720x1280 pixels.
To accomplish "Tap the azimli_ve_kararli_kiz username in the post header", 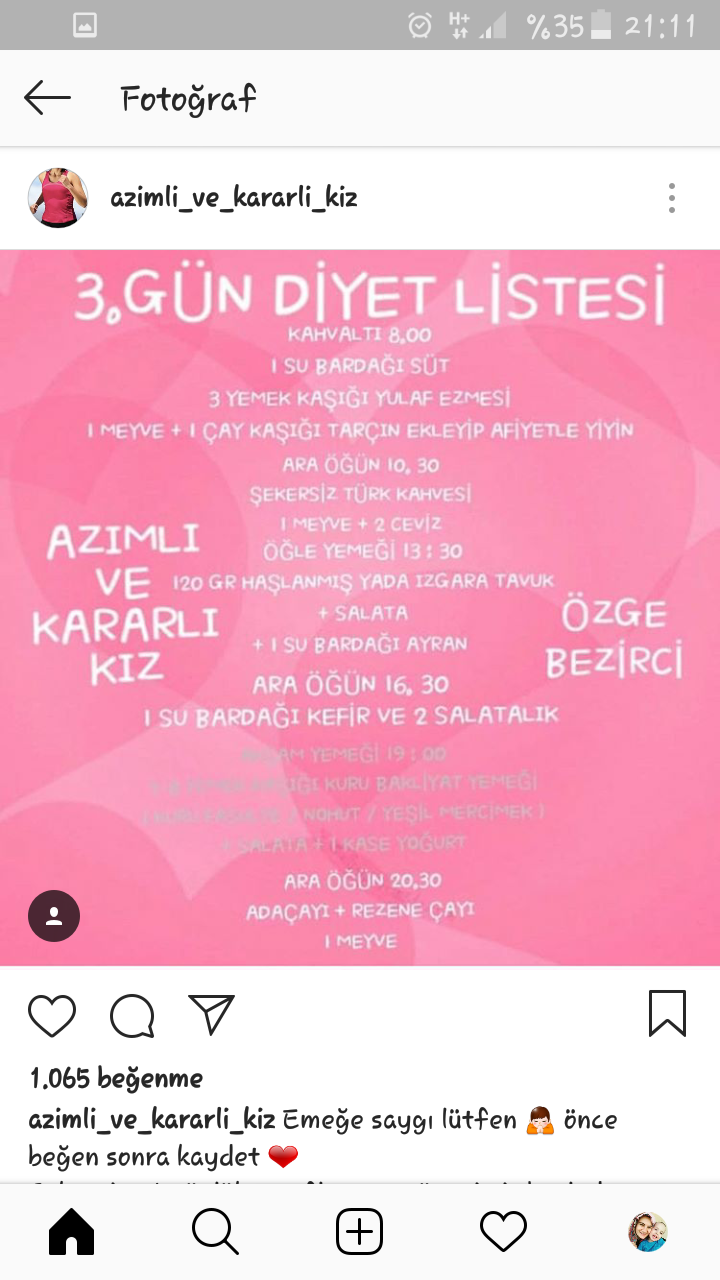I will [x=234, y=198].
